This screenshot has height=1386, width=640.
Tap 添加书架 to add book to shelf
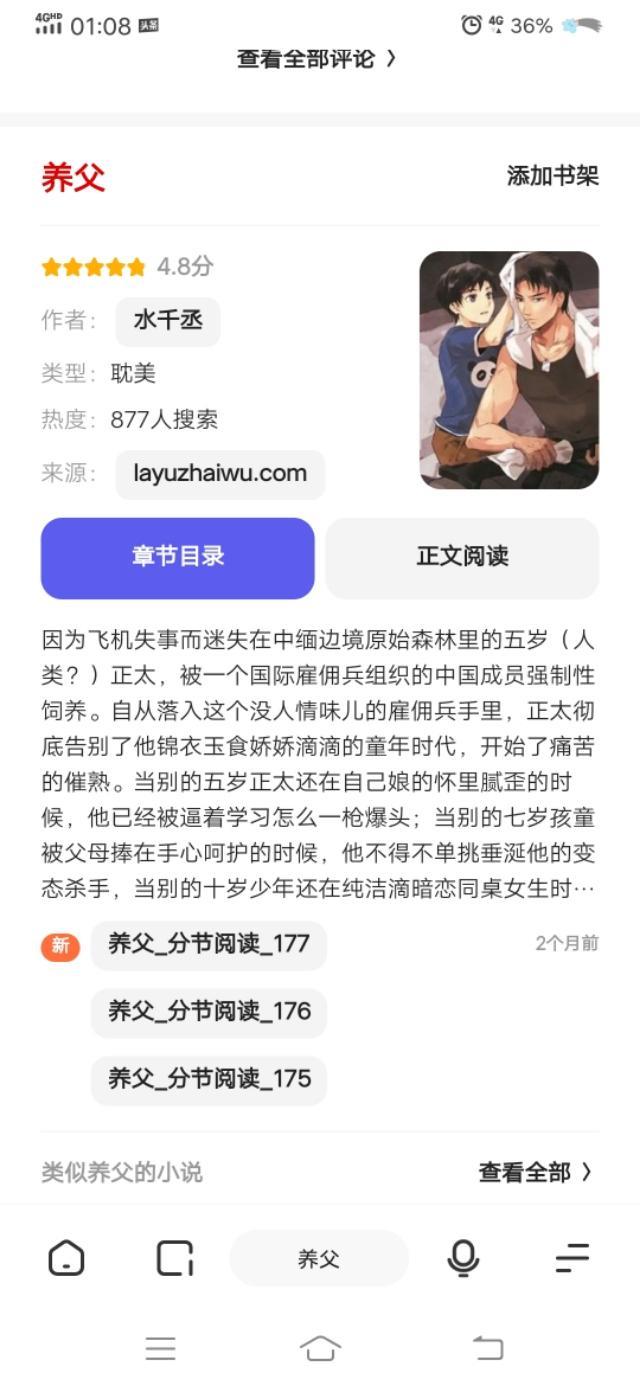pos(552,176)
